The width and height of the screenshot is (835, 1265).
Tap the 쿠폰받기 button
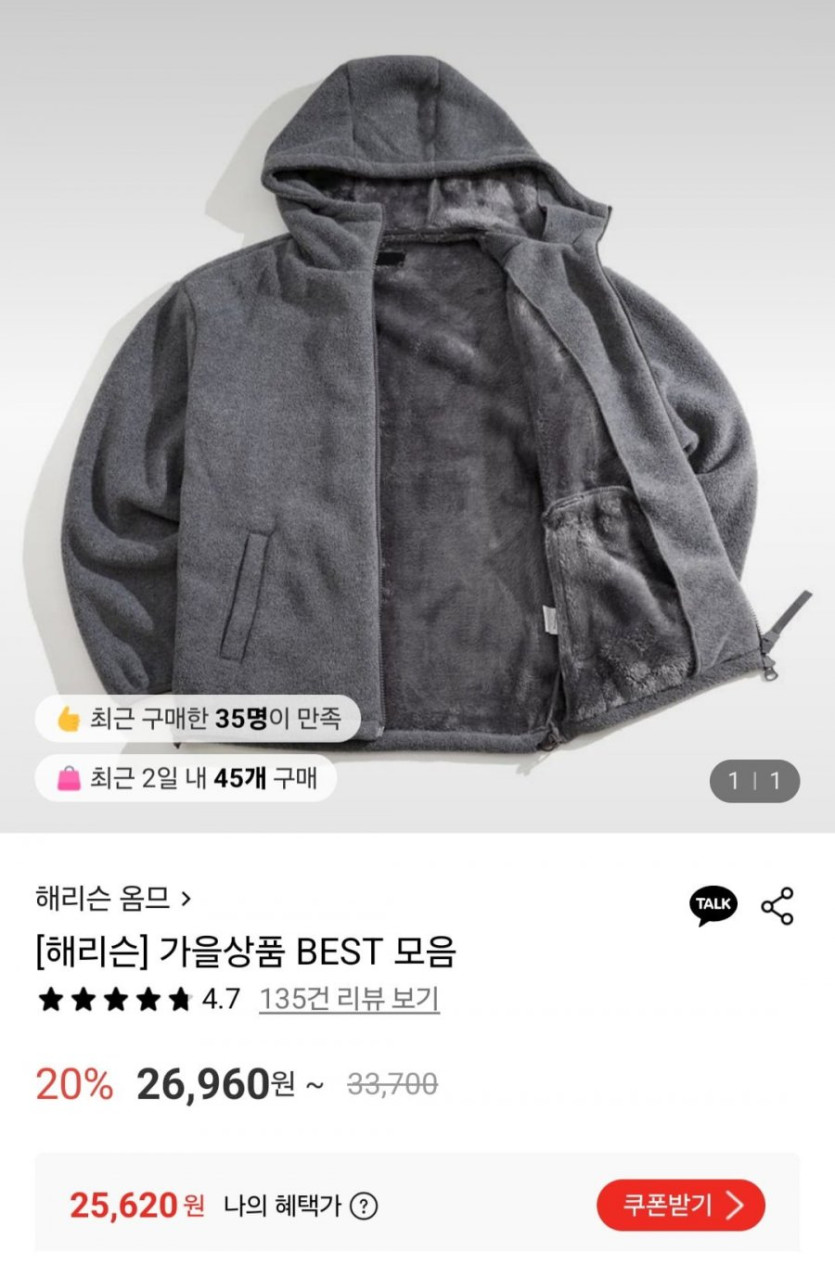(x=680, y=1205)
